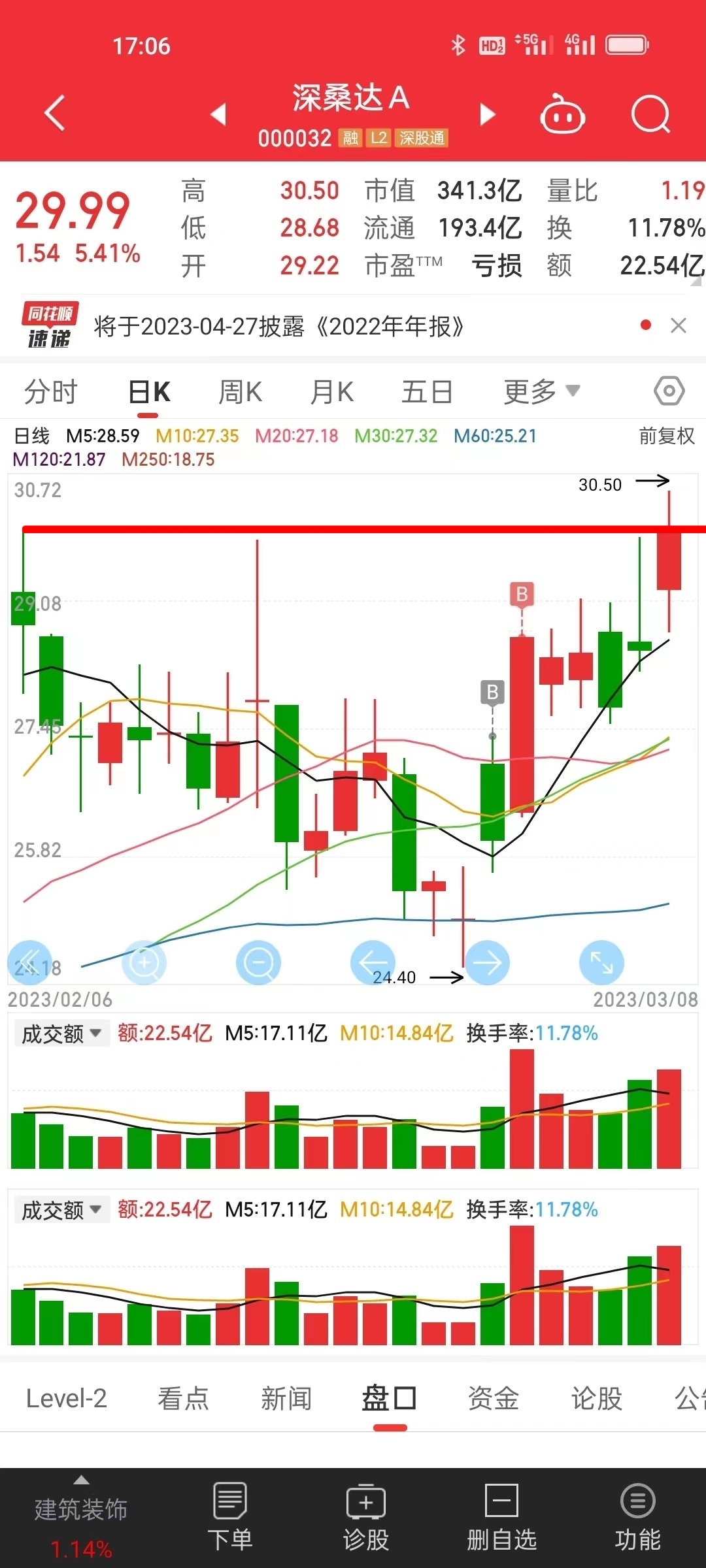Viewport: 706px width, 1568px height.
Task: Open the search icon
Action: [651, 114]
